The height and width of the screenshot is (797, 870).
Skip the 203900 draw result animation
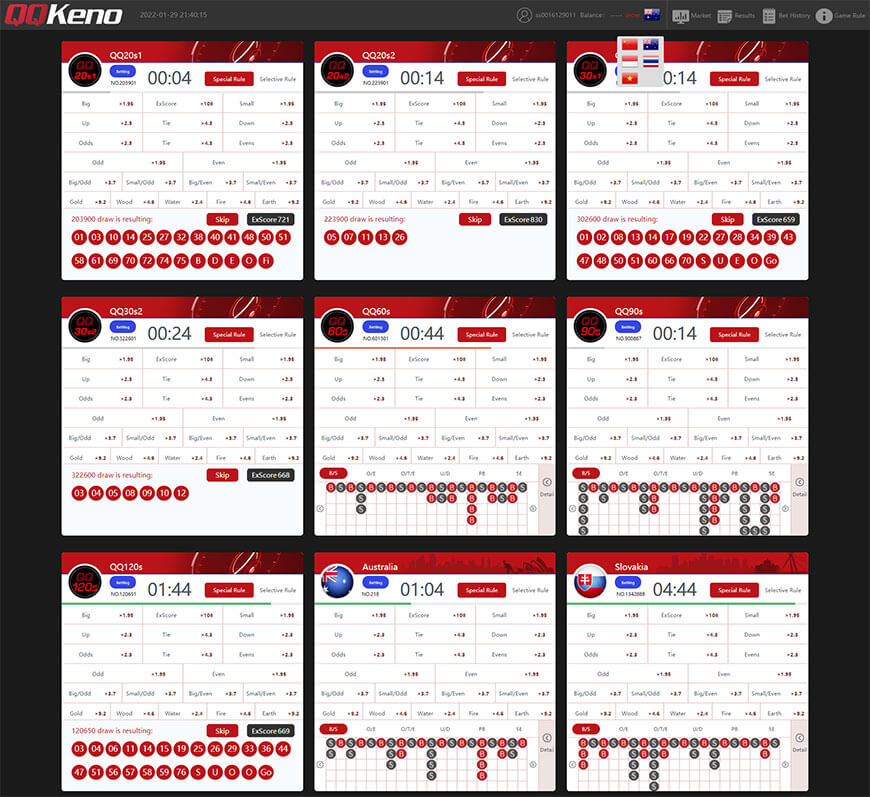(222, 219)
